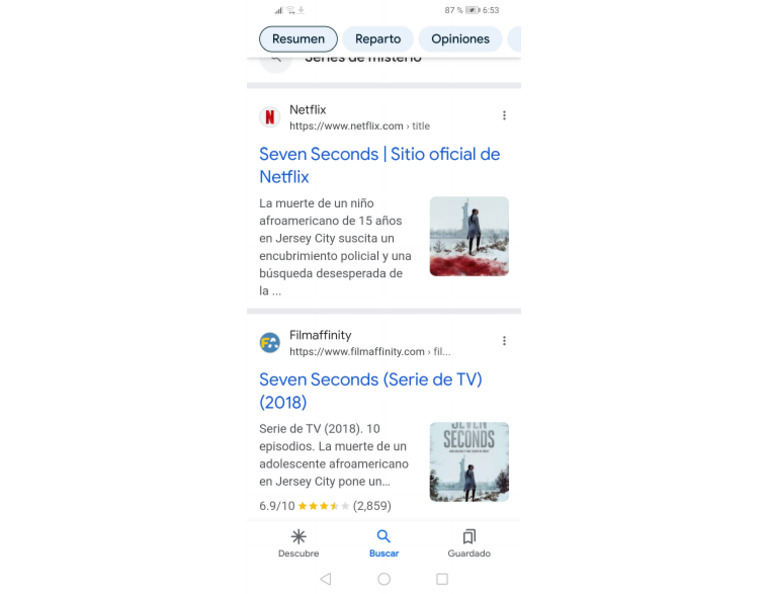Go to the Descubre tab
Screen dimensions: 768x594
point(298,543)
